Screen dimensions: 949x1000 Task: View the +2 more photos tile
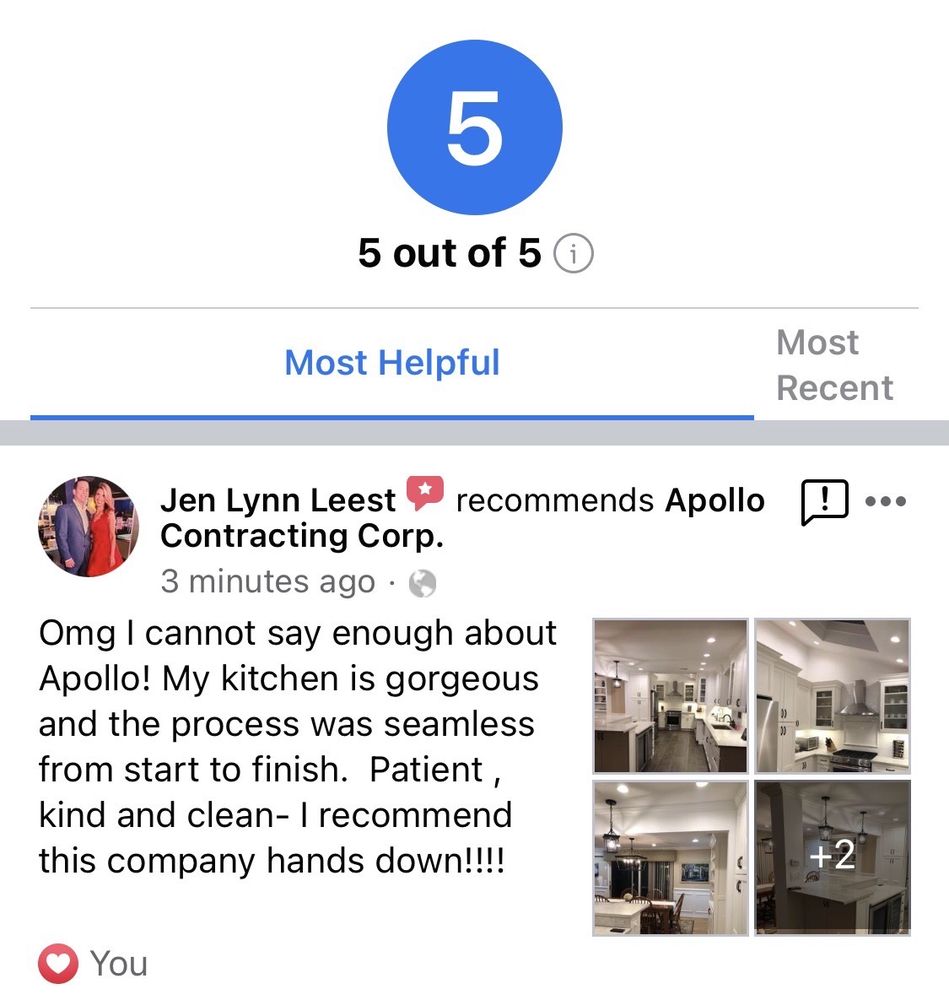832,857
